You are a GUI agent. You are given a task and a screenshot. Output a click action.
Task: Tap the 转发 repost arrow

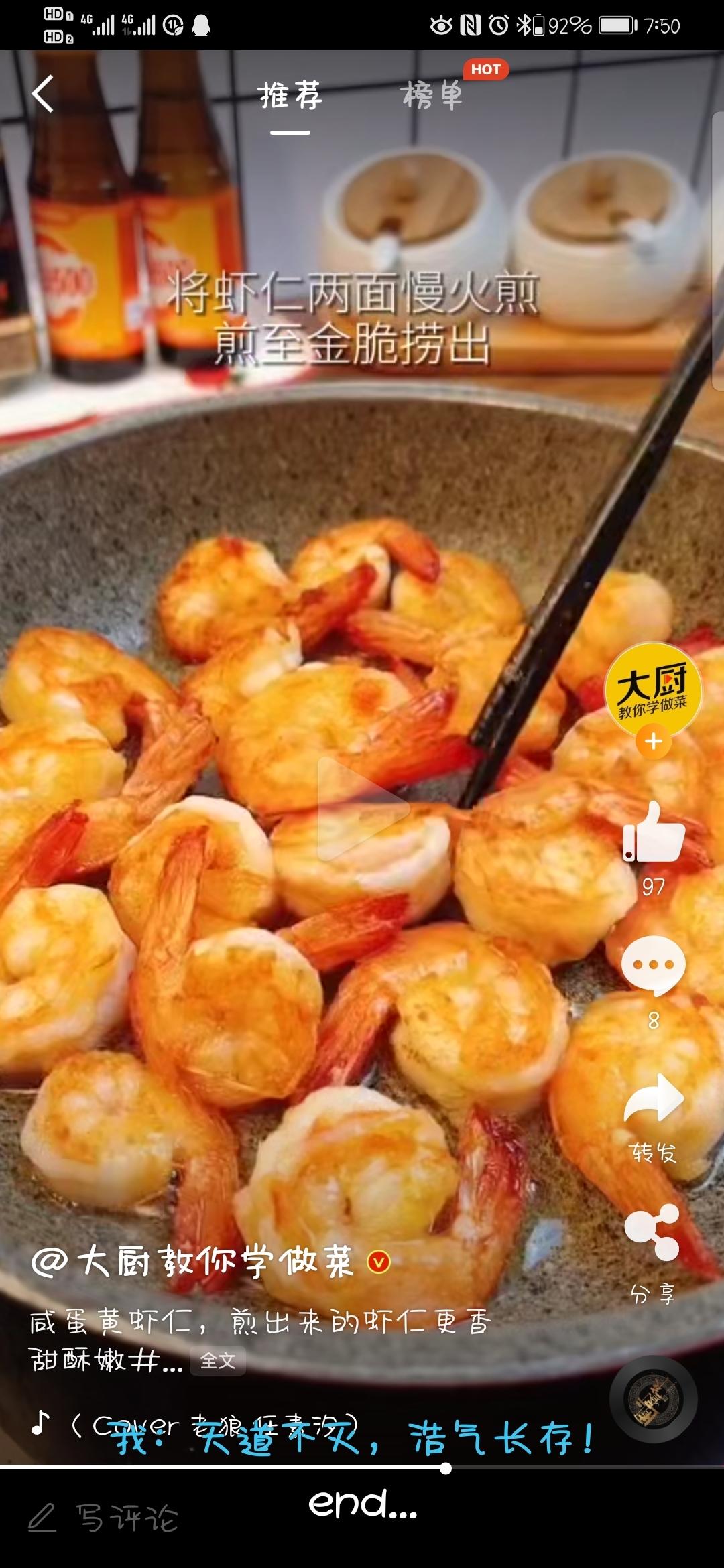[654, 1099]
